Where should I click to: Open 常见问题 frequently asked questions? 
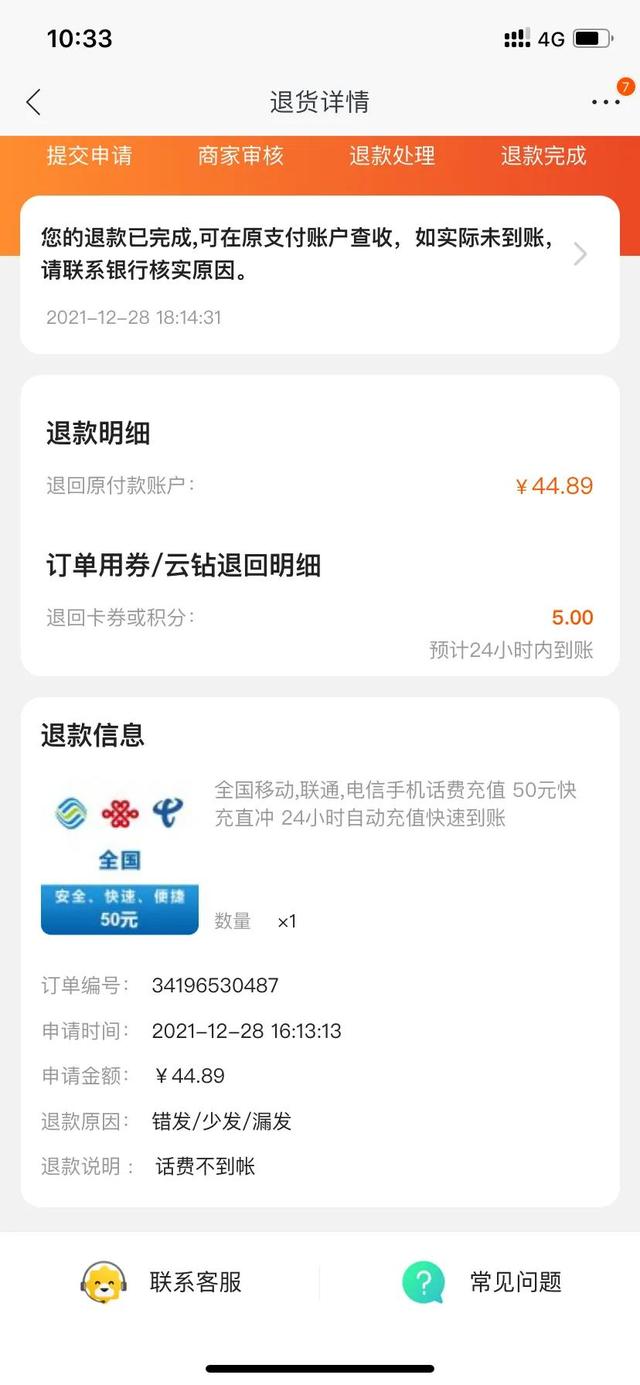482,1282
